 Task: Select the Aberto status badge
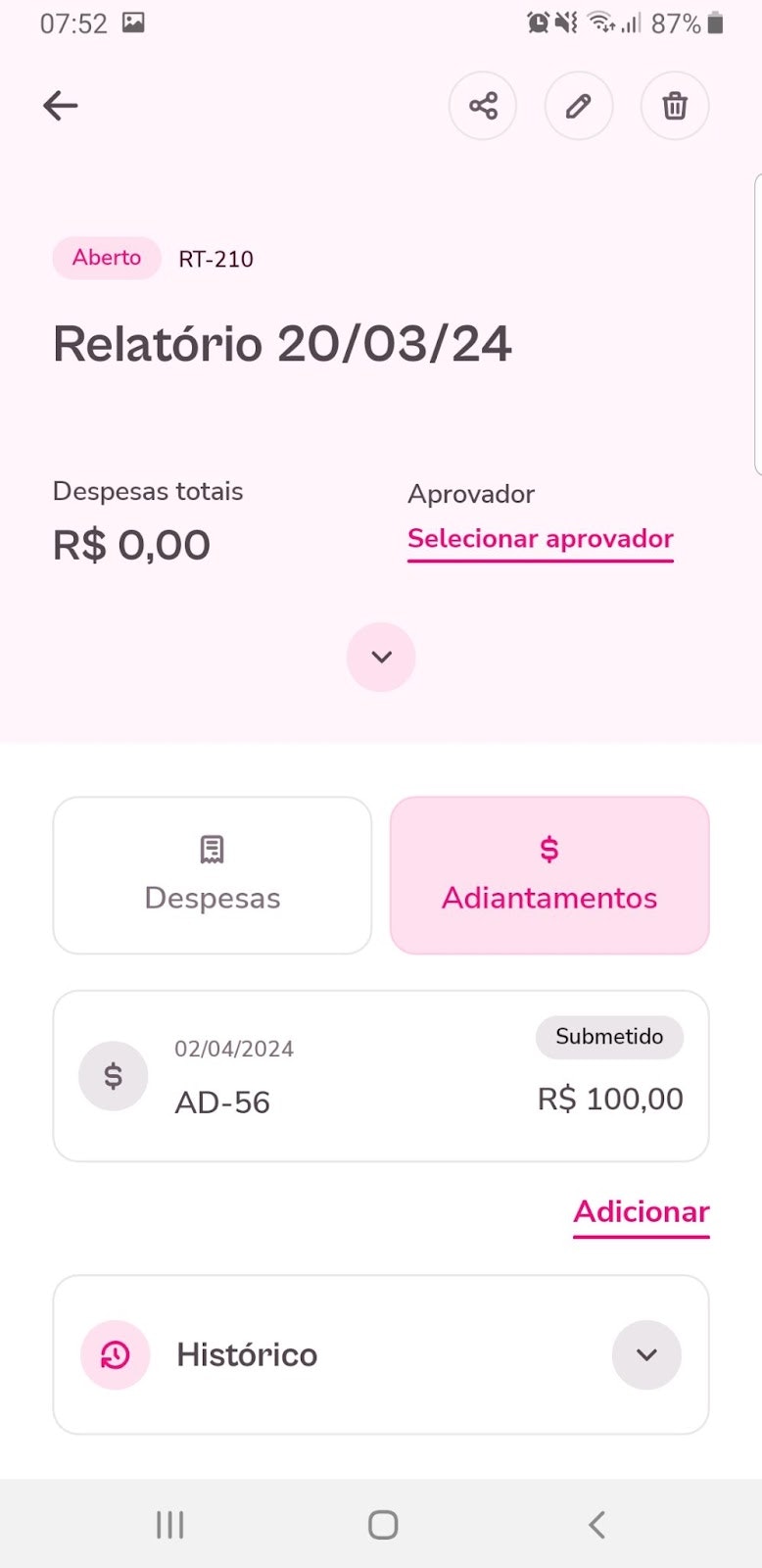106,258
